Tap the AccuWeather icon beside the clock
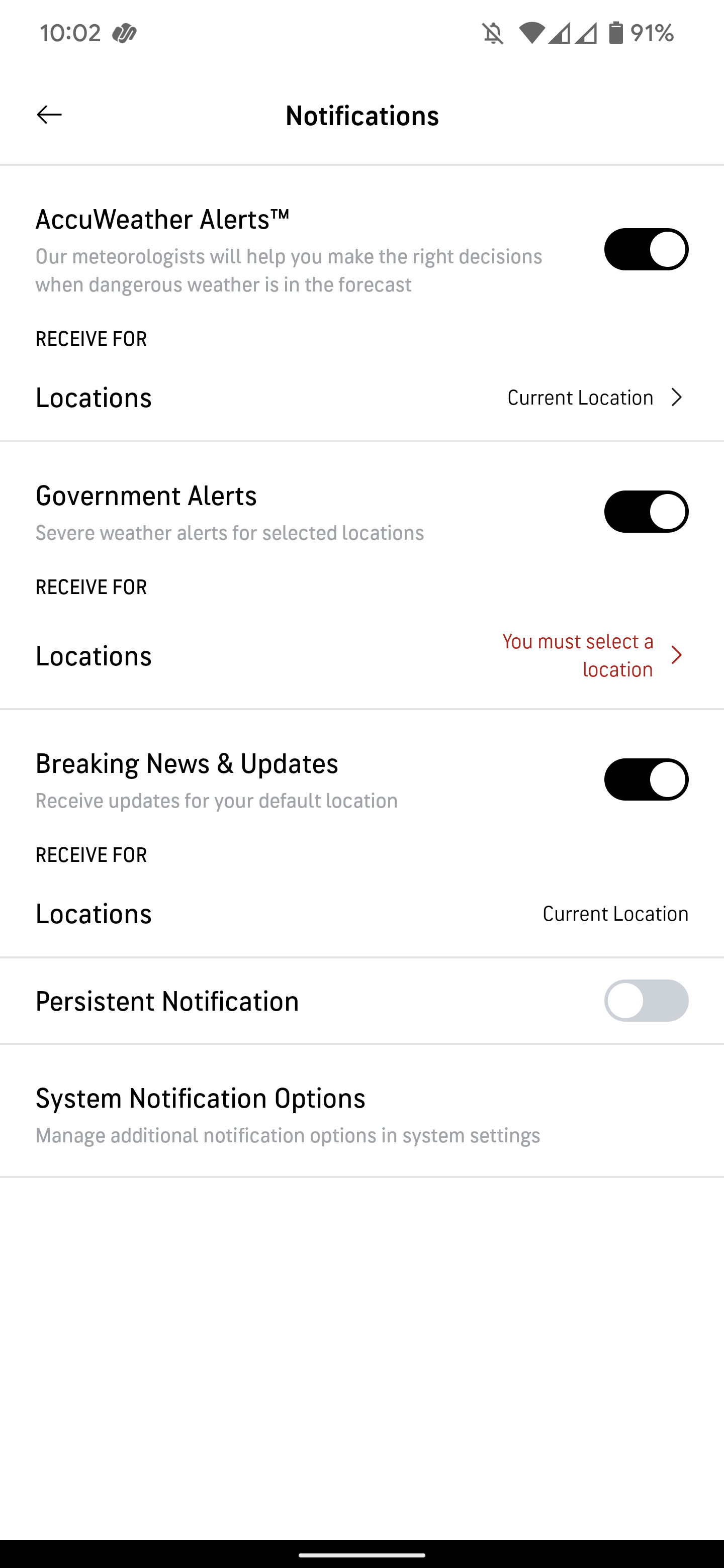This screenshot has height=1568, width=724. pos(124,33)
